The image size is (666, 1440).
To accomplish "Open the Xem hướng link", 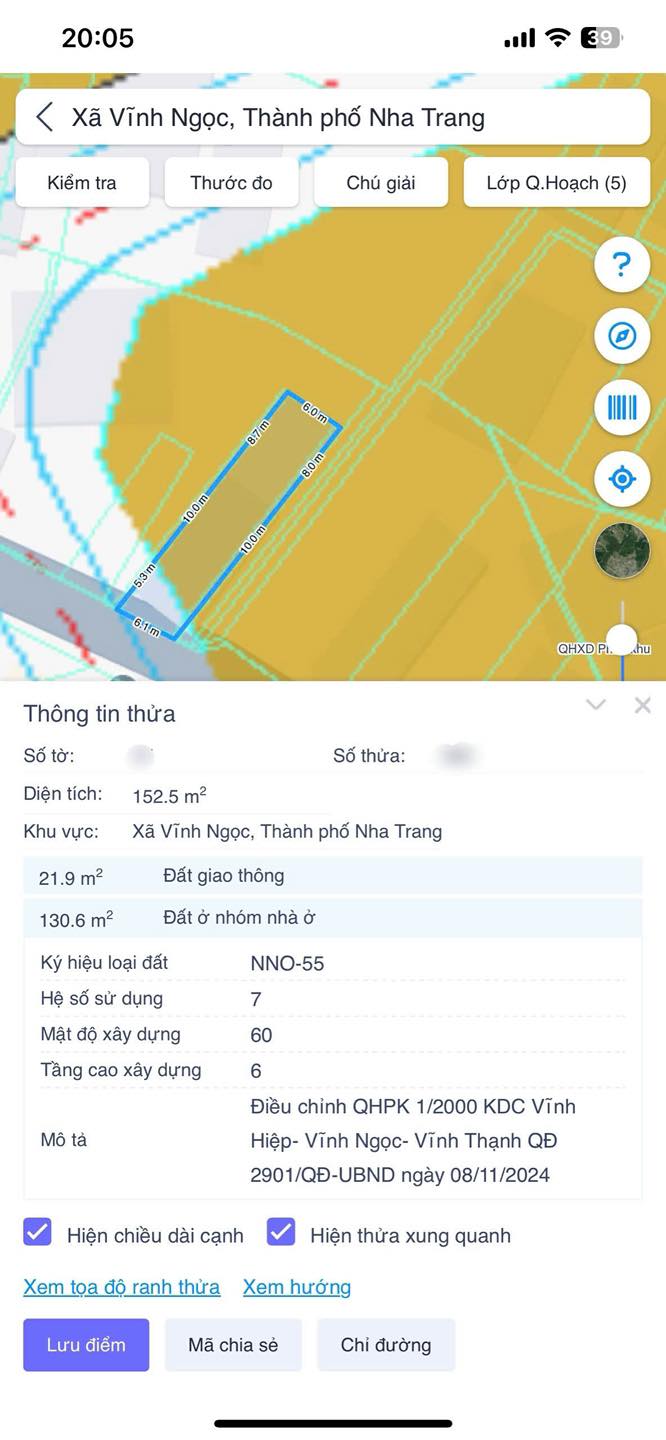I will pos(297,1287).
